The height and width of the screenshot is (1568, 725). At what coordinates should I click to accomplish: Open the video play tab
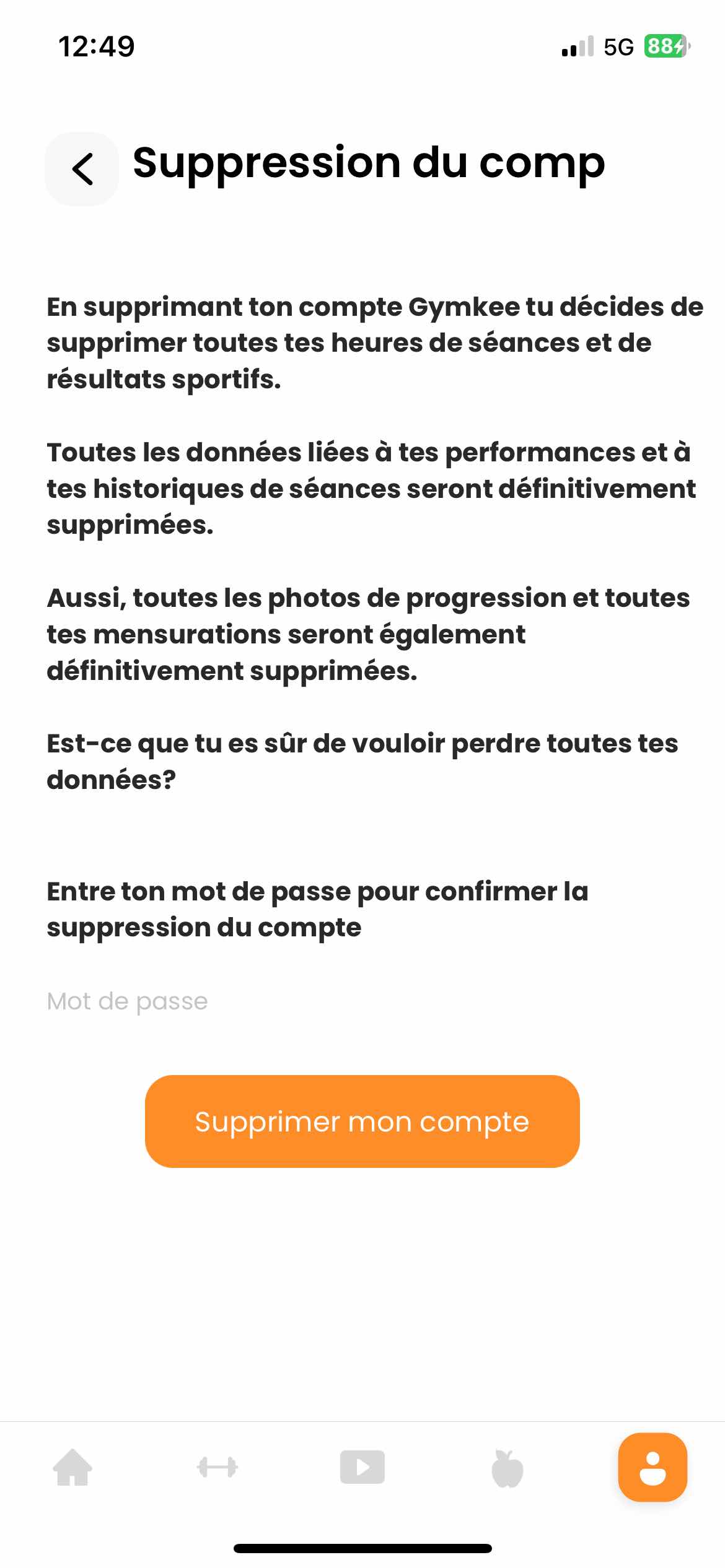[x=362, y=1467]
